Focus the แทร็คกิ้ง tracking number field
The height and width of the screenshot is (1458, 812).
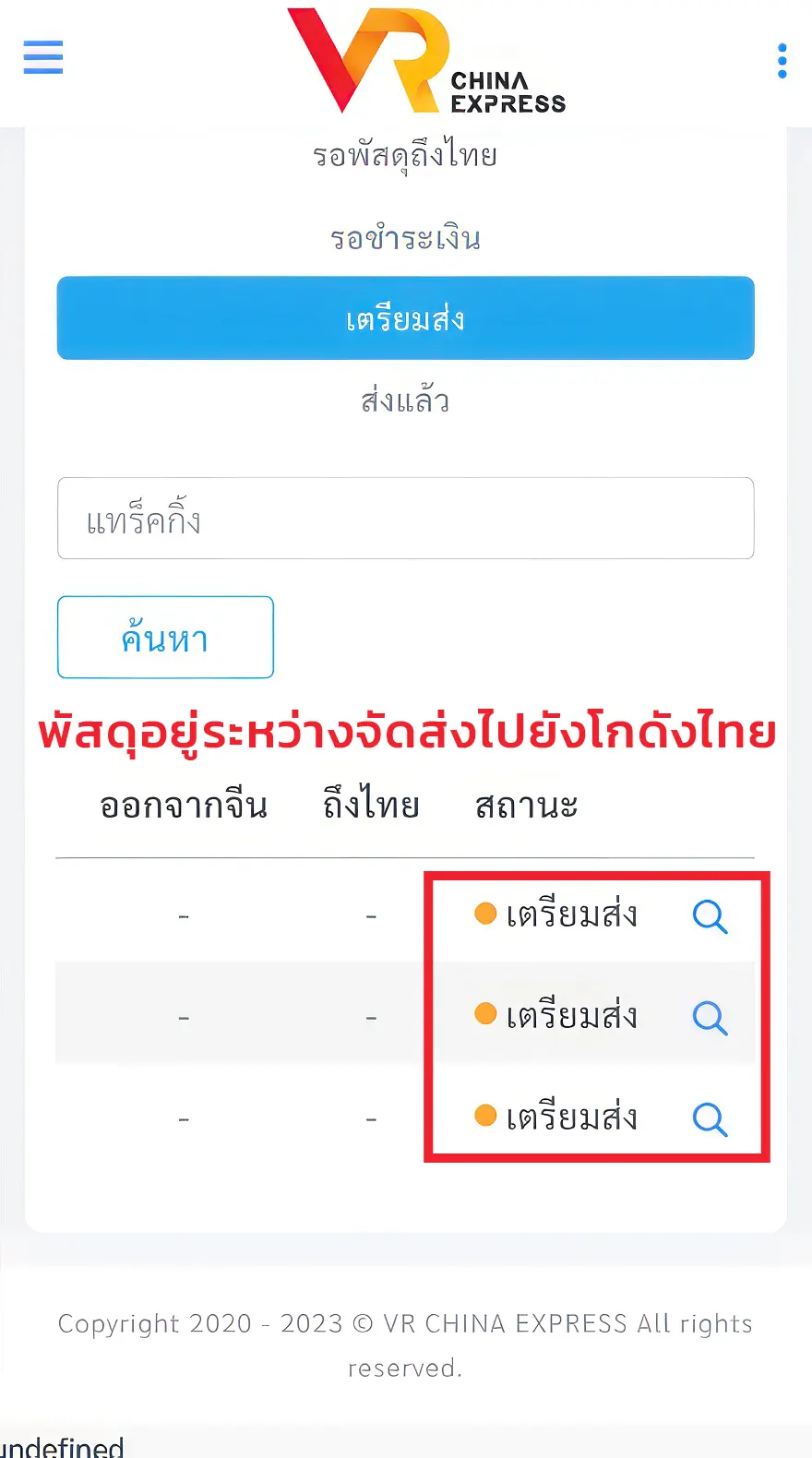405,519
